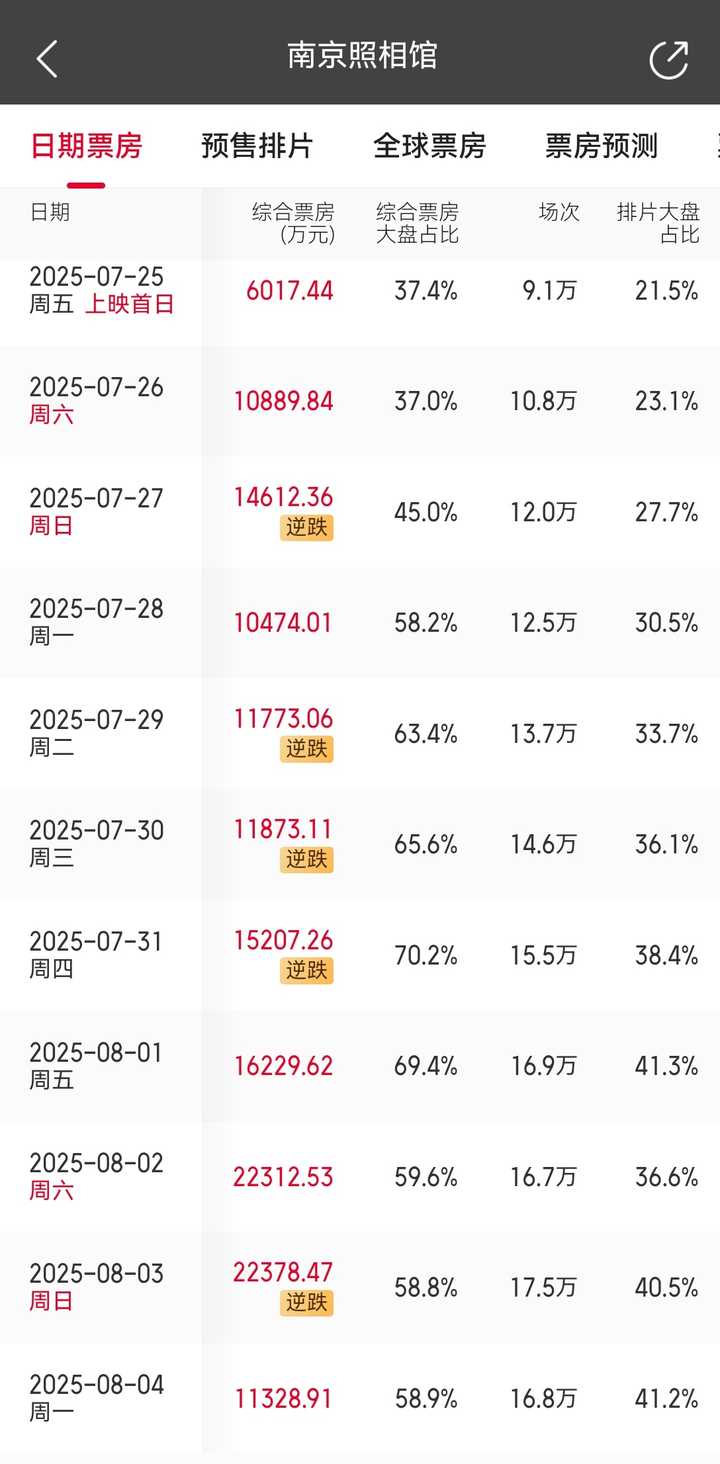720x1464 pixels.
Task: Share this movie box office page
Action: (668, 59)
